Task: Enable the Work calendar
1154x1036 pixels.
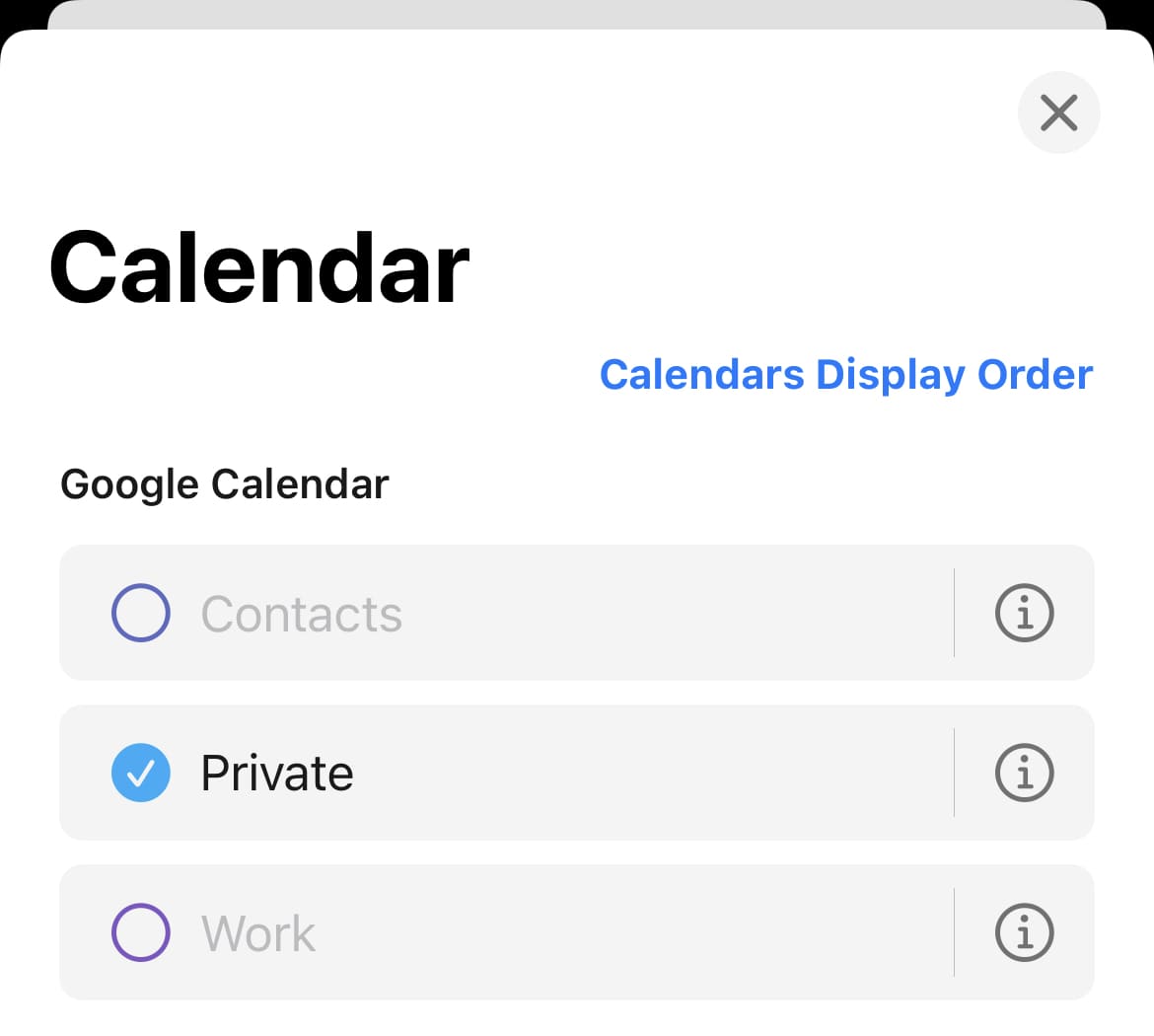Action: pyautogui.click(x=141, y=932)
